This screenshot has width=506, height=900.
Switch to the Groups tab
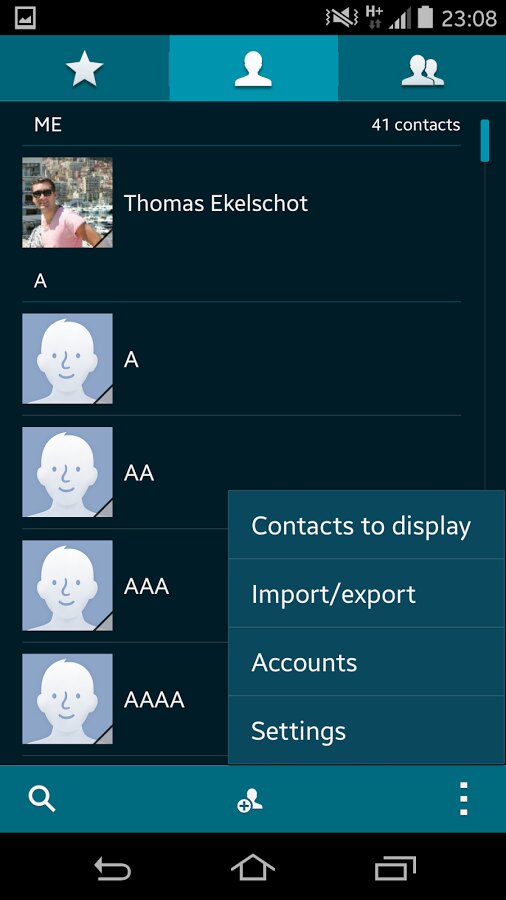pos(422,68)
